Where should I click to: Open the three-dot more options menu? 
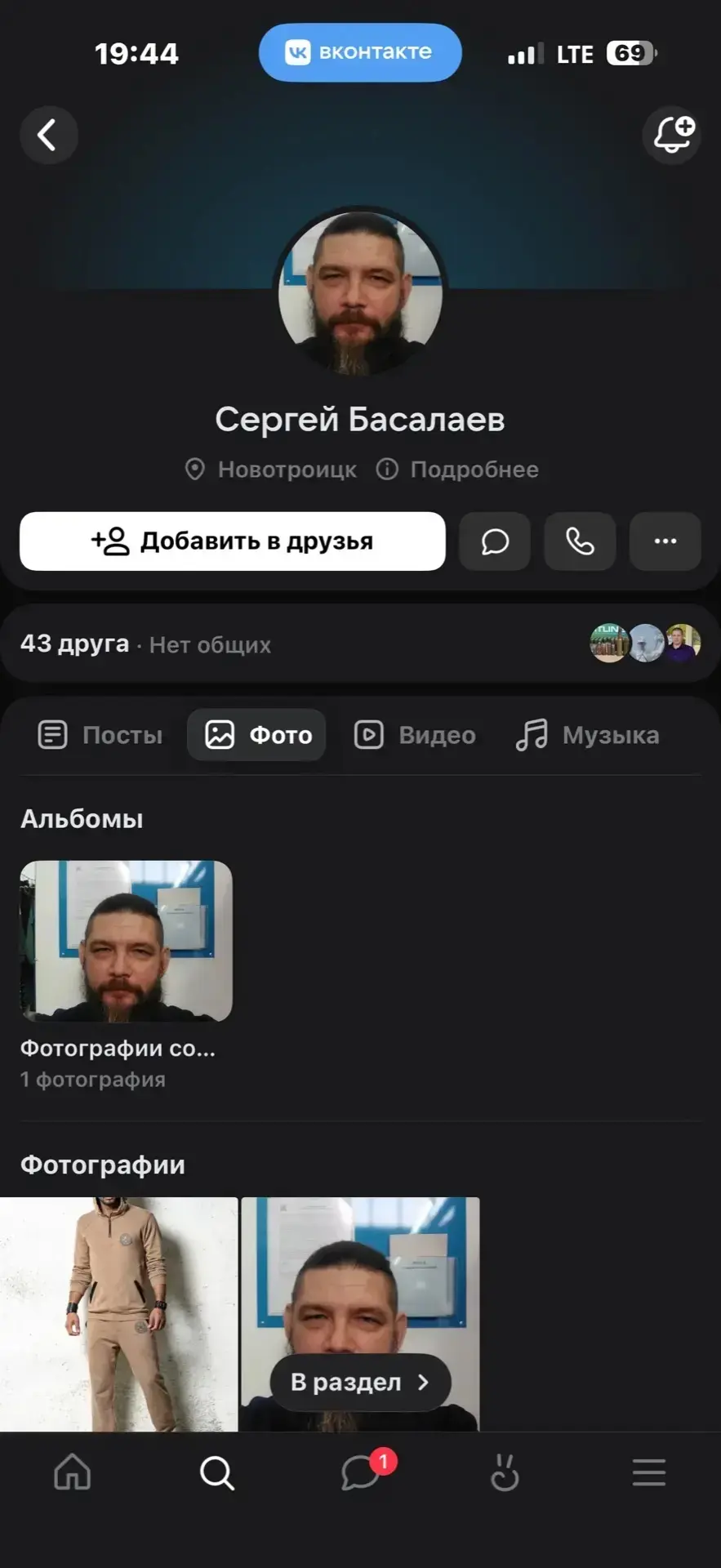(x=665, y=541)
